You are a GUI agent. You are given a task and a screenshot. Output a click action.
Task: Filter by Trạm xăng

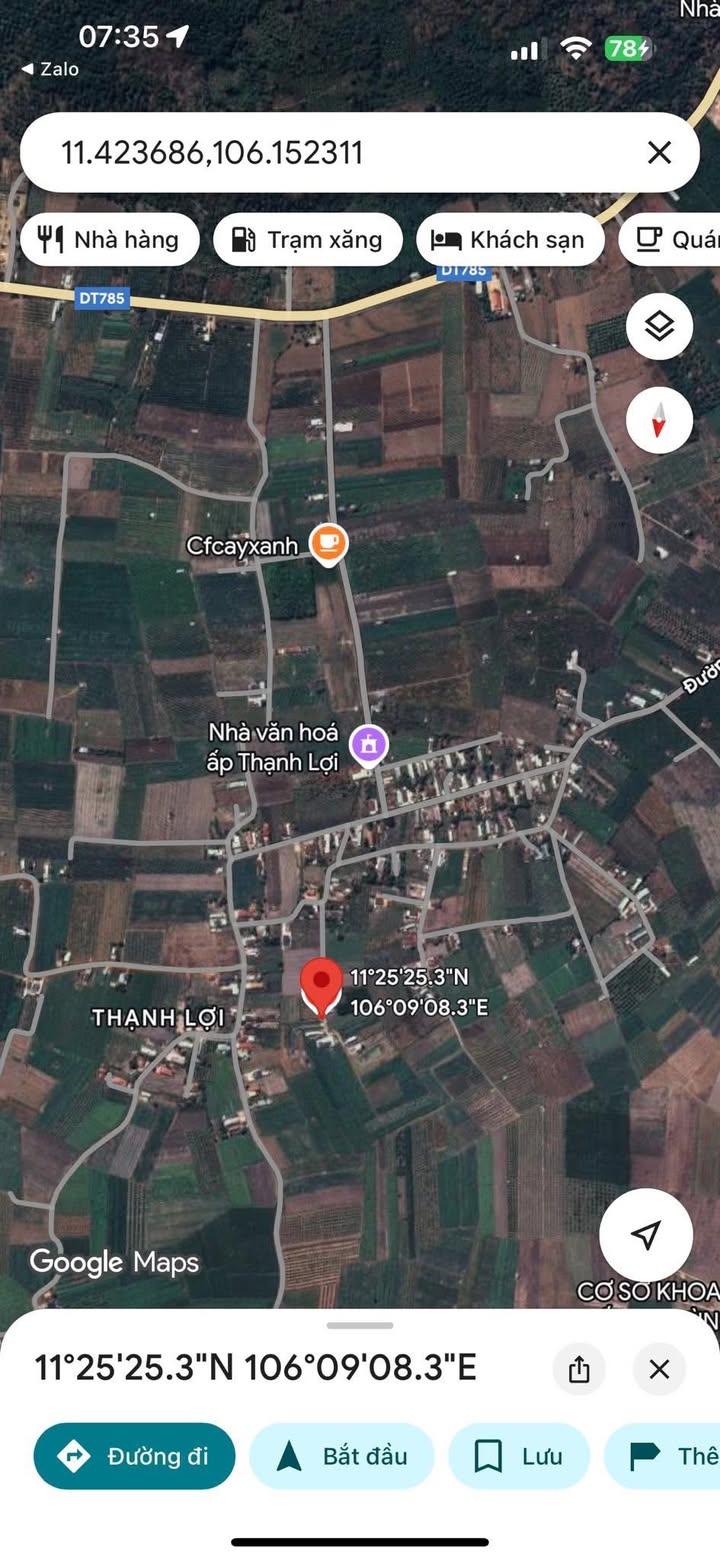[308, 240]
